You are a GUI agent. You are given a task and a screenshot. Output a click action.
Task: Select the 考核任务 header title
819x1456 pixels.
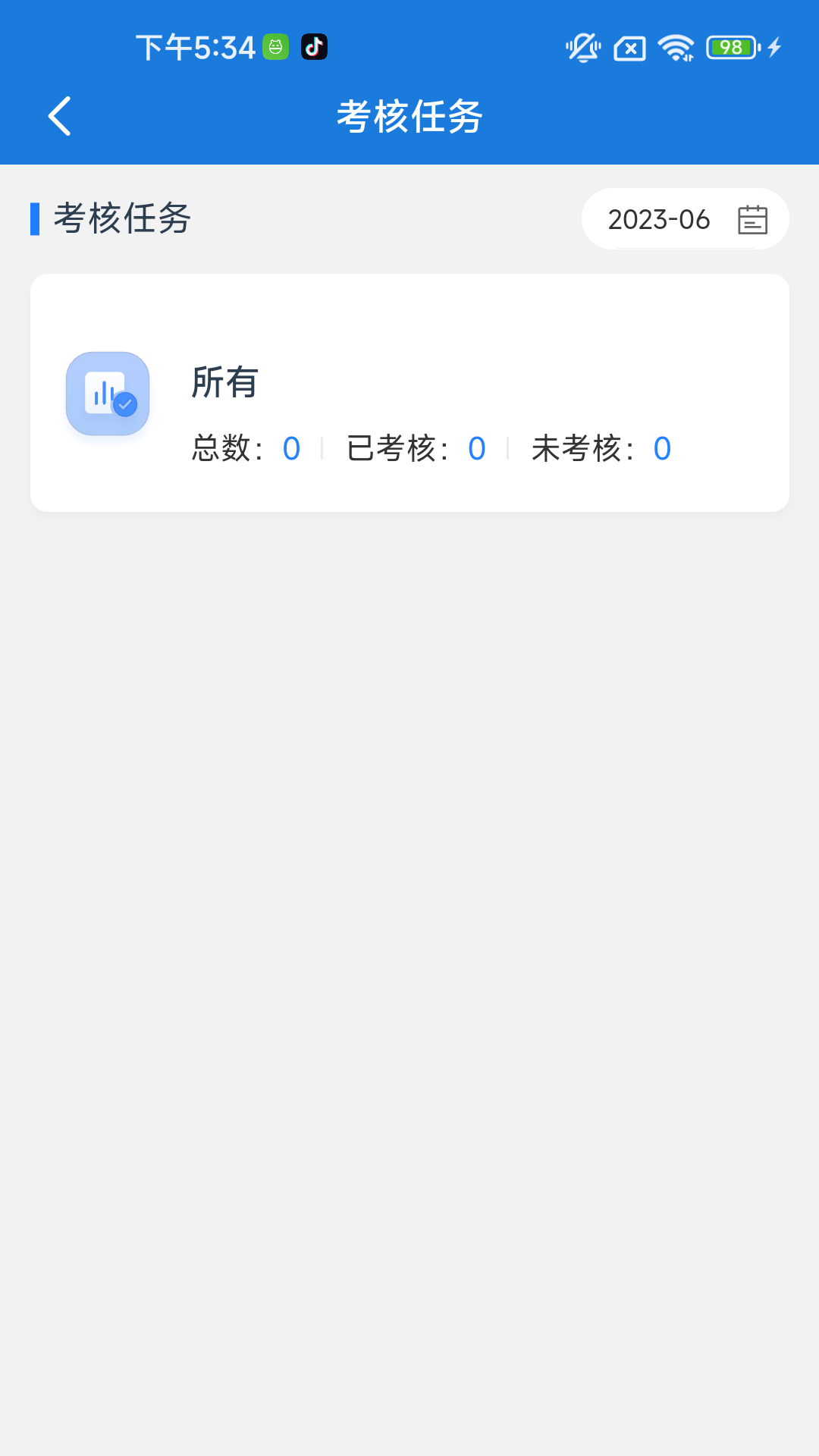pyautogui.click(x=409, y=116)
